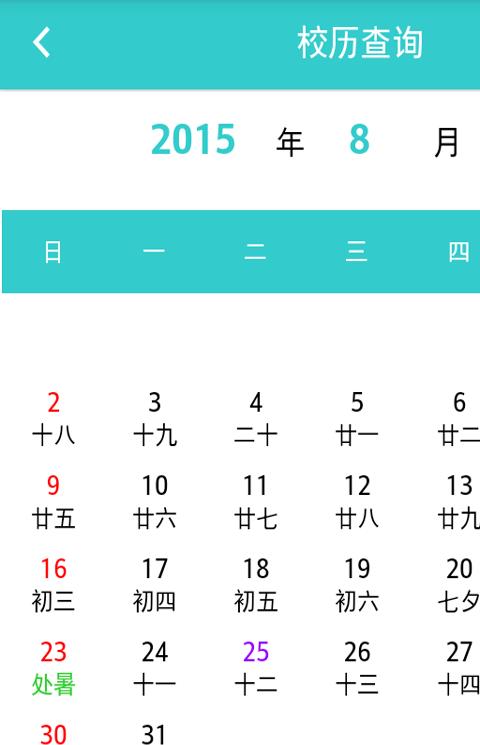
Task: Choose August 30 in the last row
Action: pyautogui.click(x=53, y=734)
